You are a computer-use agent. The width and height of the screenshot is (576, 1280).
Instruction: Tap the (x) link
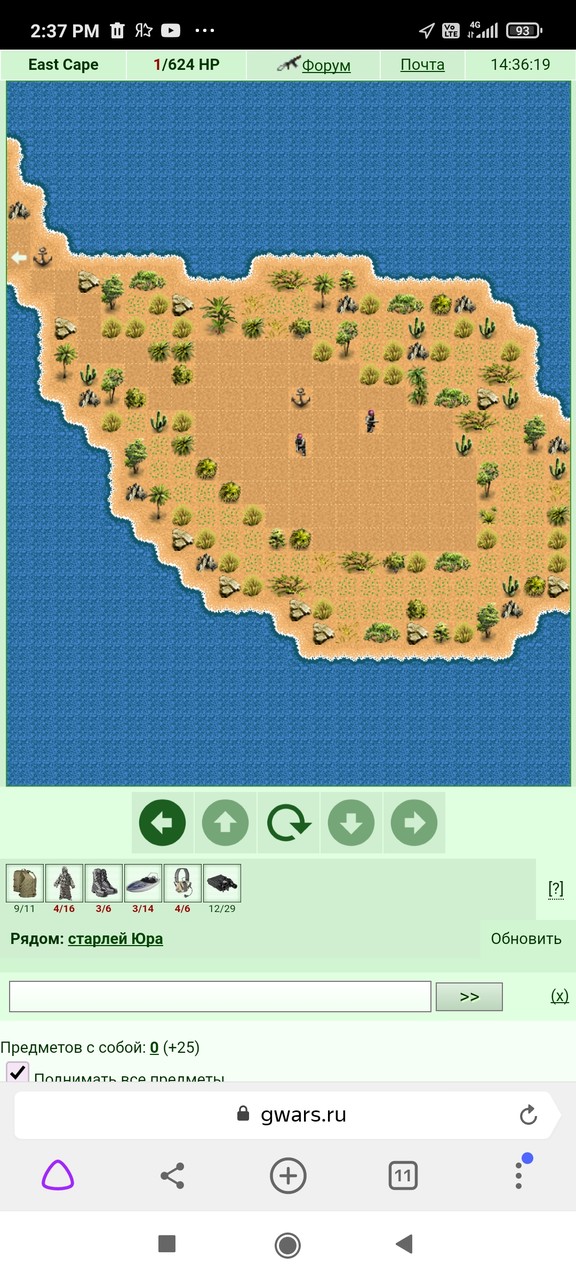coord(560,996)
